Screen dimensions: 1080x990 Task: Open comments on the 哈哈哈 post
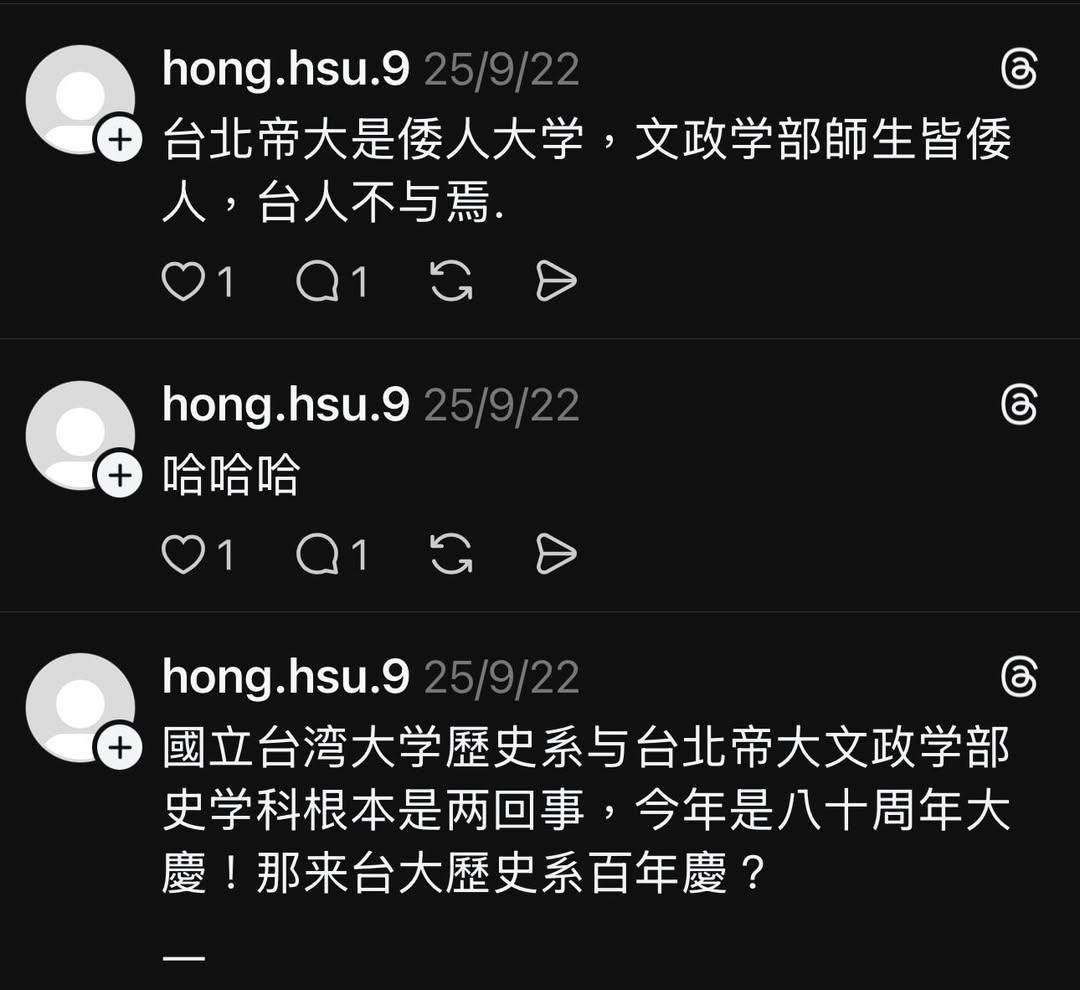point(318,555)
